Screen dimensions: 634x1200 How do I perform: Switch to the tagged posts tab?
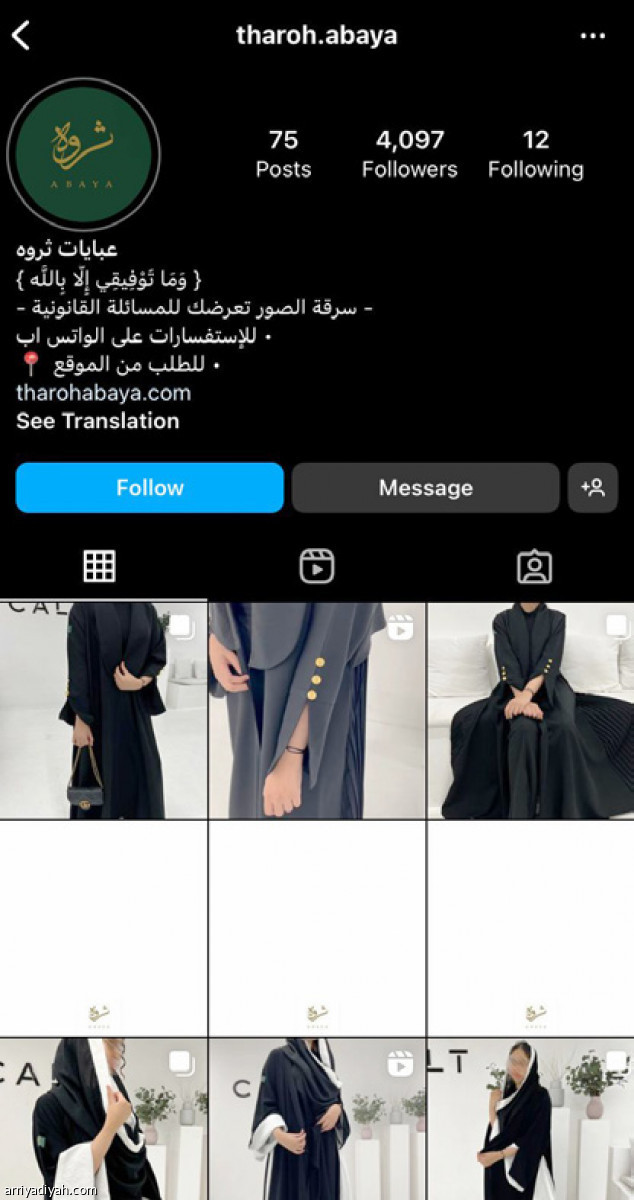[534, 566]
